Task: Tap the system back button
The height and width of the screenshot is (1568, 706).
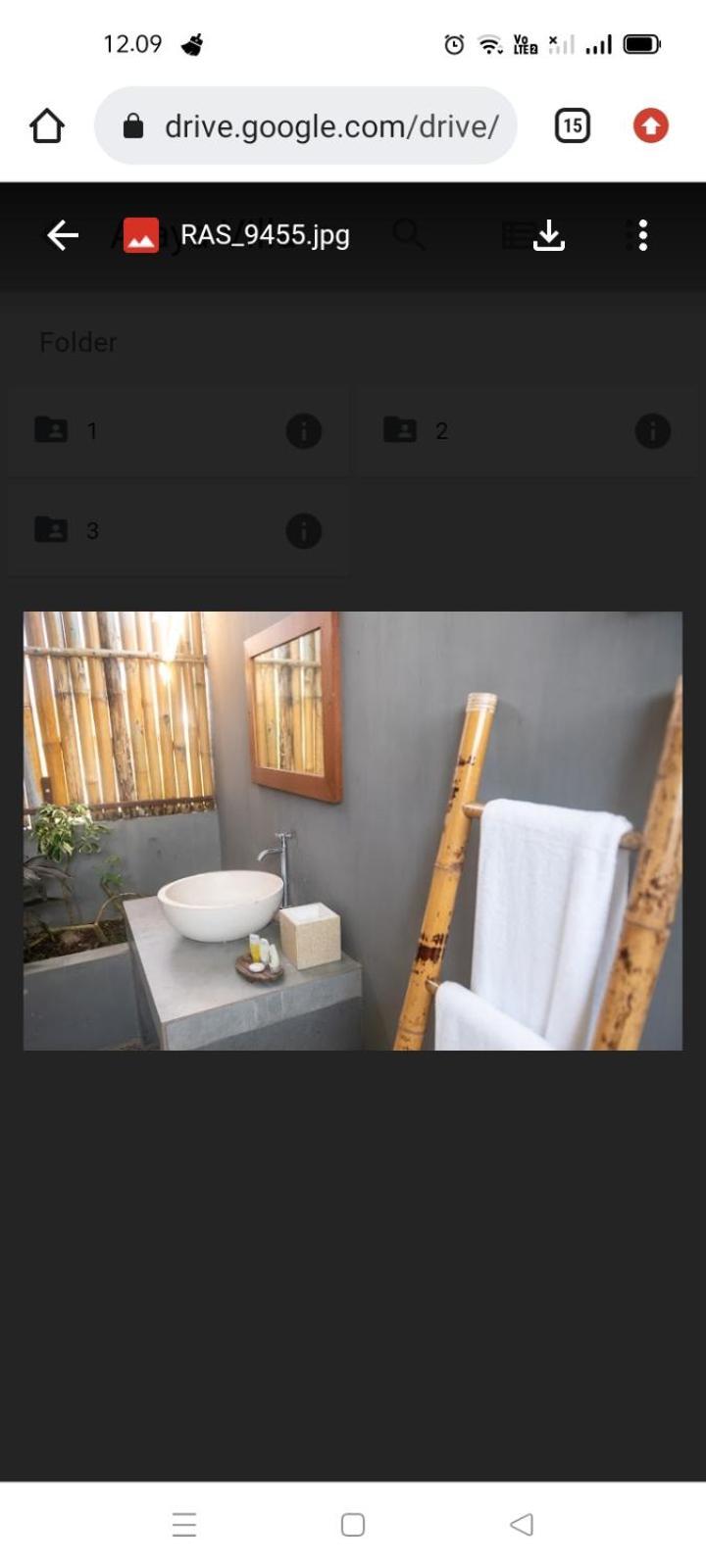Action: tap(522, 1524)
